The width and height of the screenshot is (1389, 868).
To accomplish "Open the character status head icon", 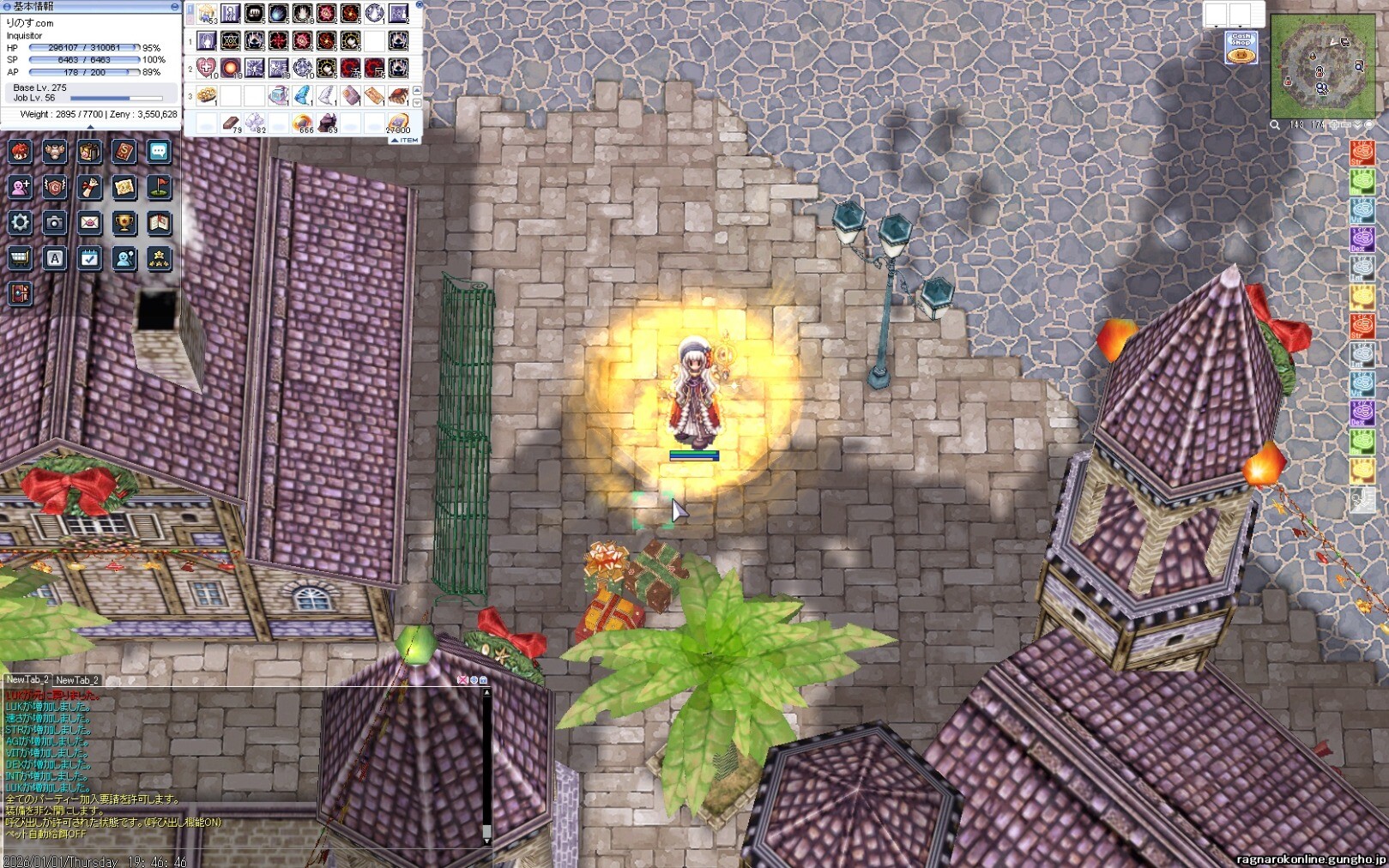I will [x=20, y=152].
